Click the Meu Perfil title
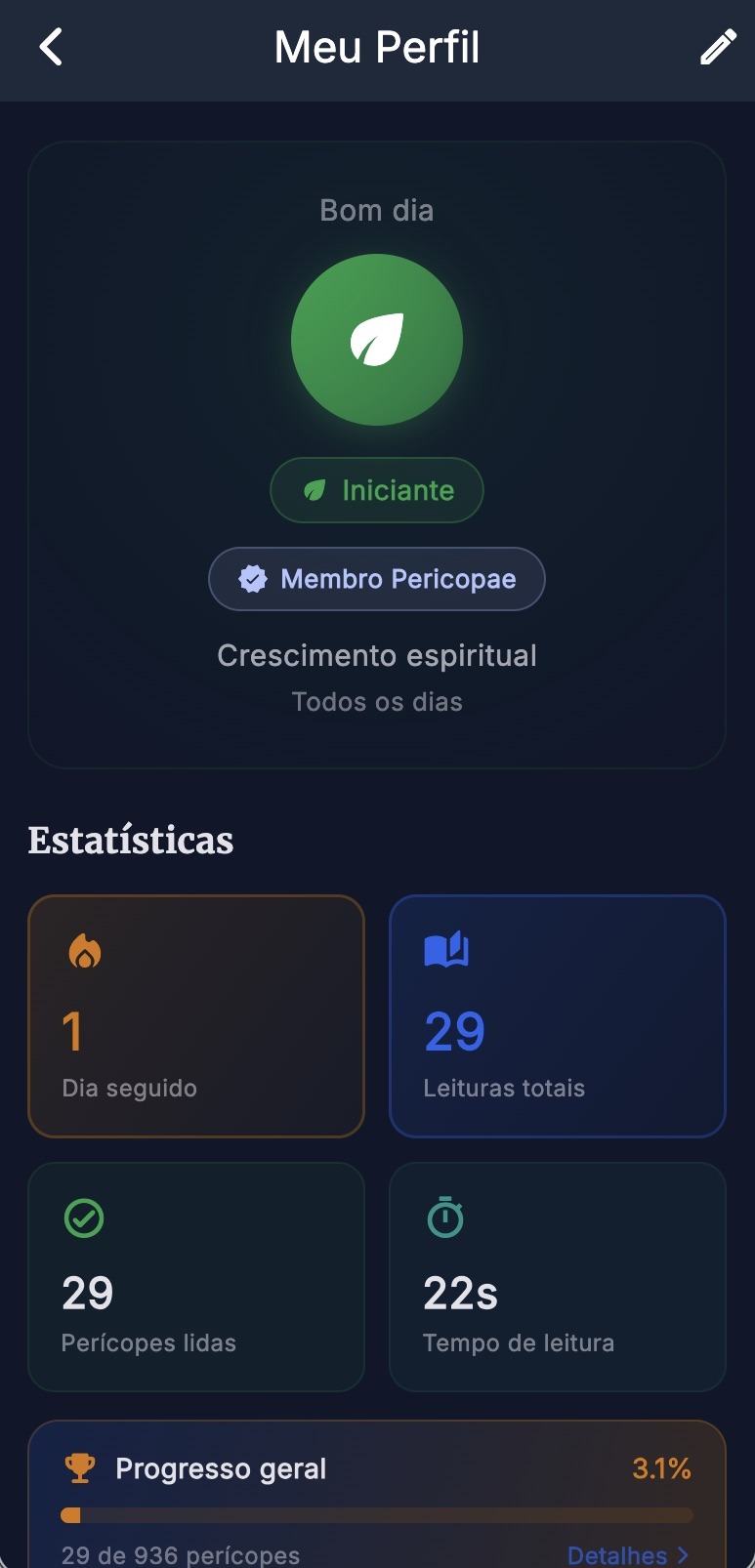Viewport: 755px width, 1568px height. click(x=377, y=46)
